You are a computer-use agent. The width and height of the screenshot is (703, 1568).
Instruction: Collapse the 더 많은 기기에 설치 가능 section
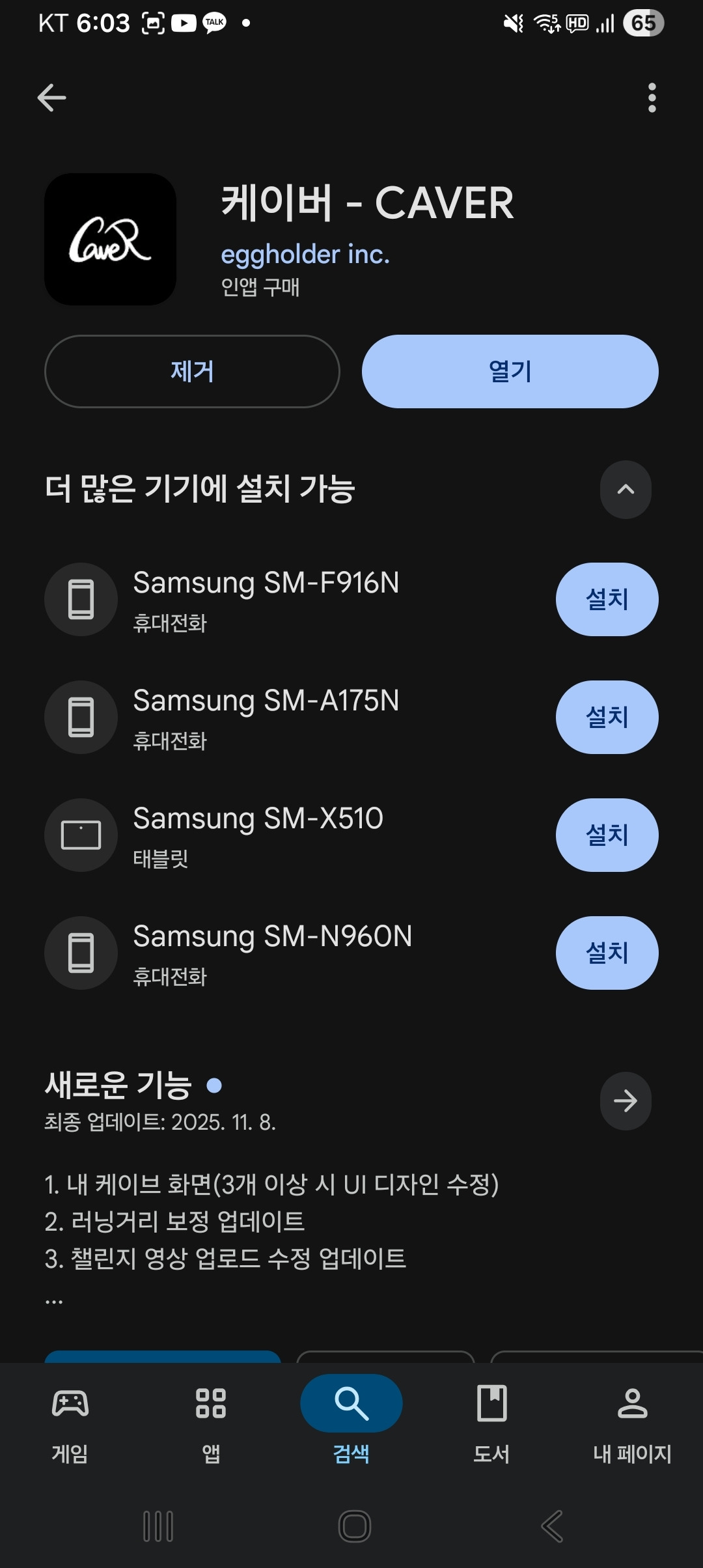(625, 490)
